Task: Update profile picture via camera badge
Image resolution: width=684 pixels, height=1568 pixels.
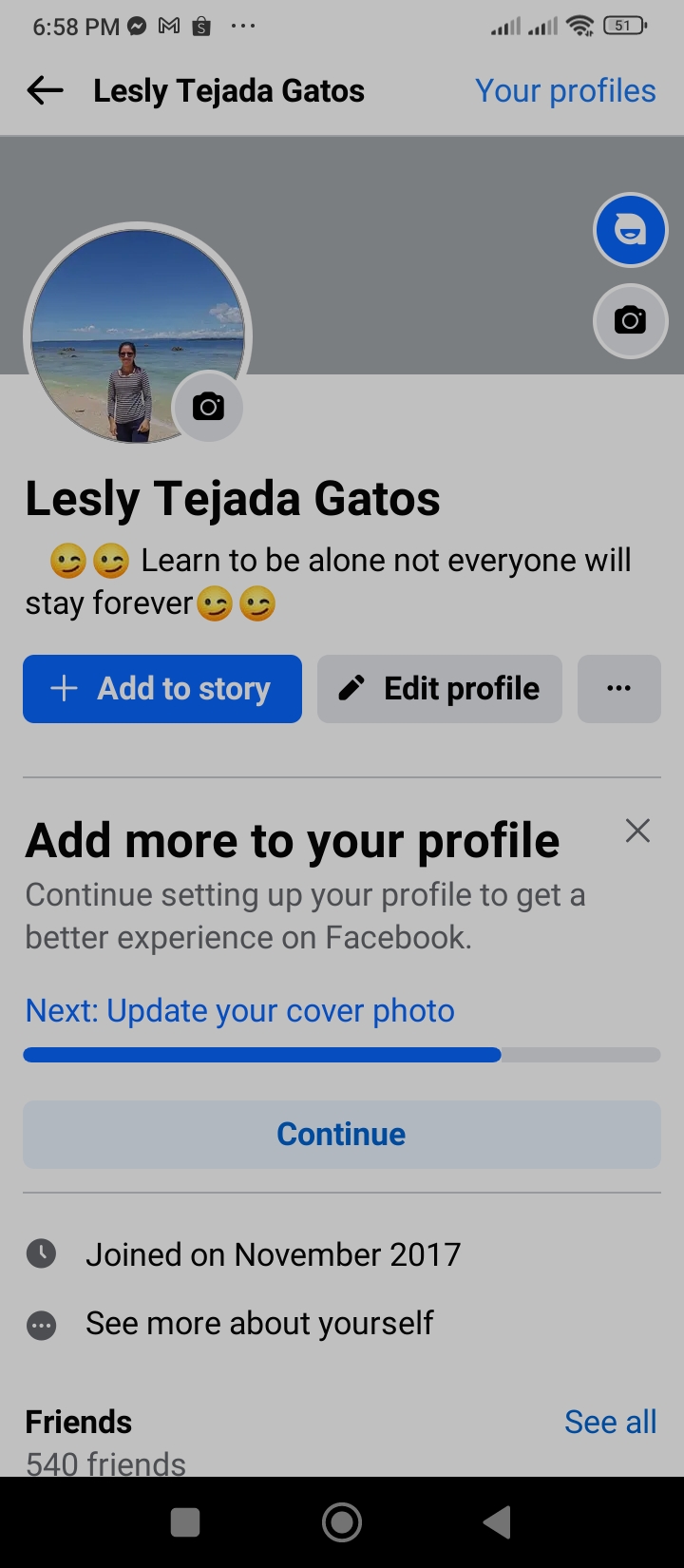Action: pos(208,407)
